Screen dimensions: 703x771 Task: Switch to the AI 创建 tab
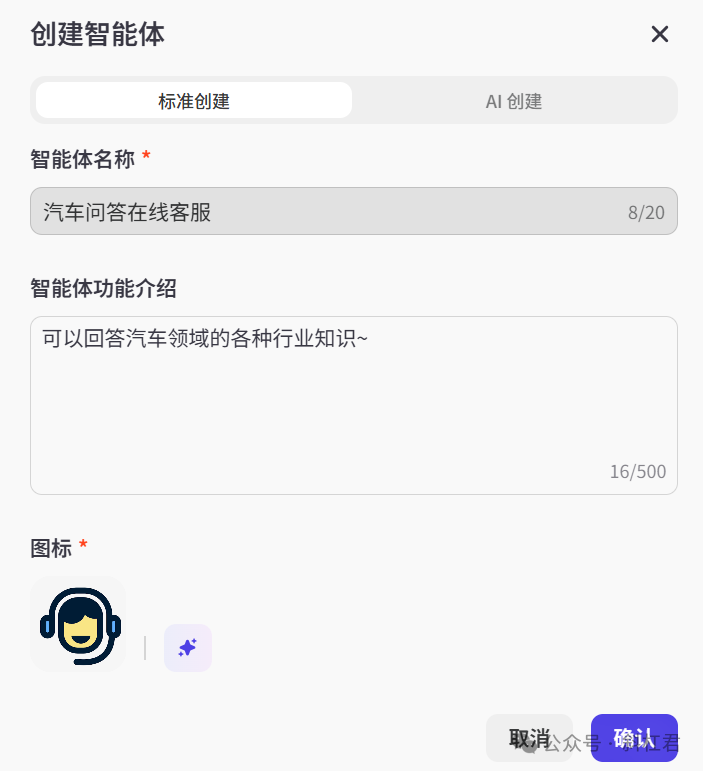coord(514,101)
